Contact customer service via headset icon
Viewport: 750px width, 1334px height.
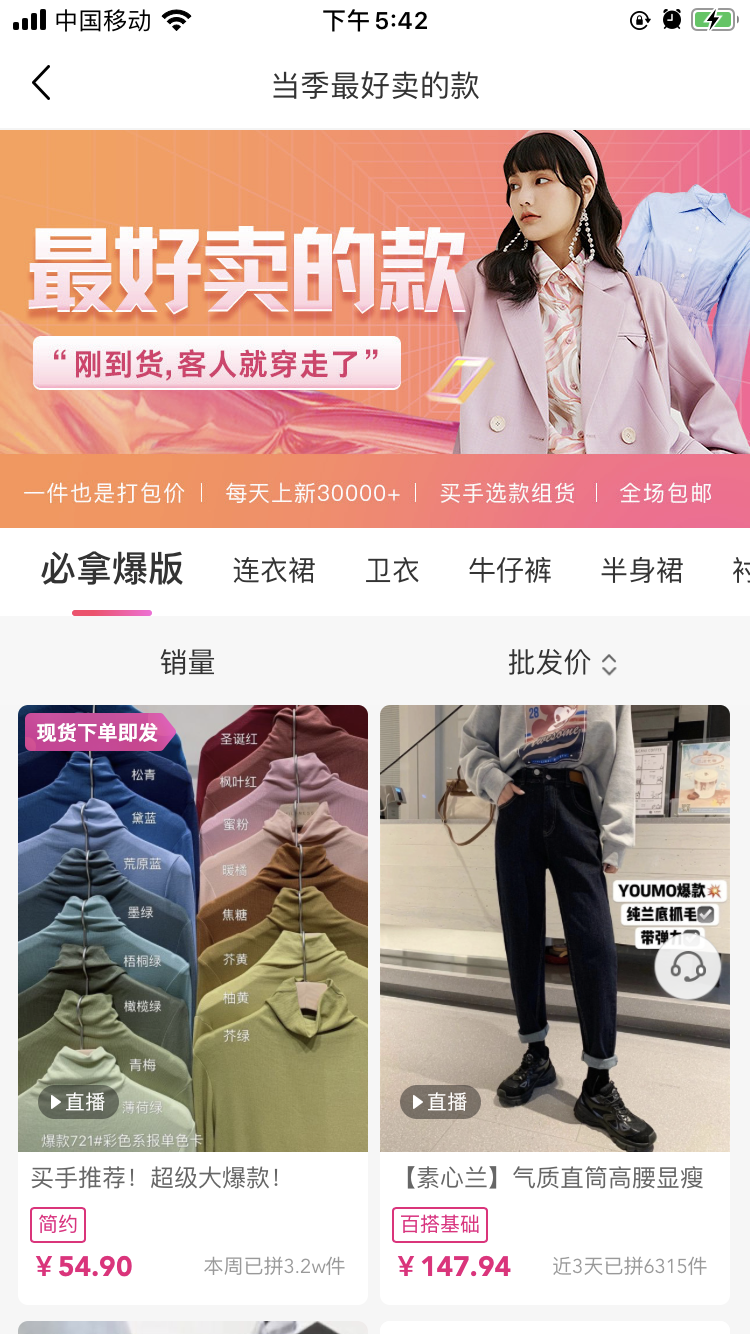(688, 967)
